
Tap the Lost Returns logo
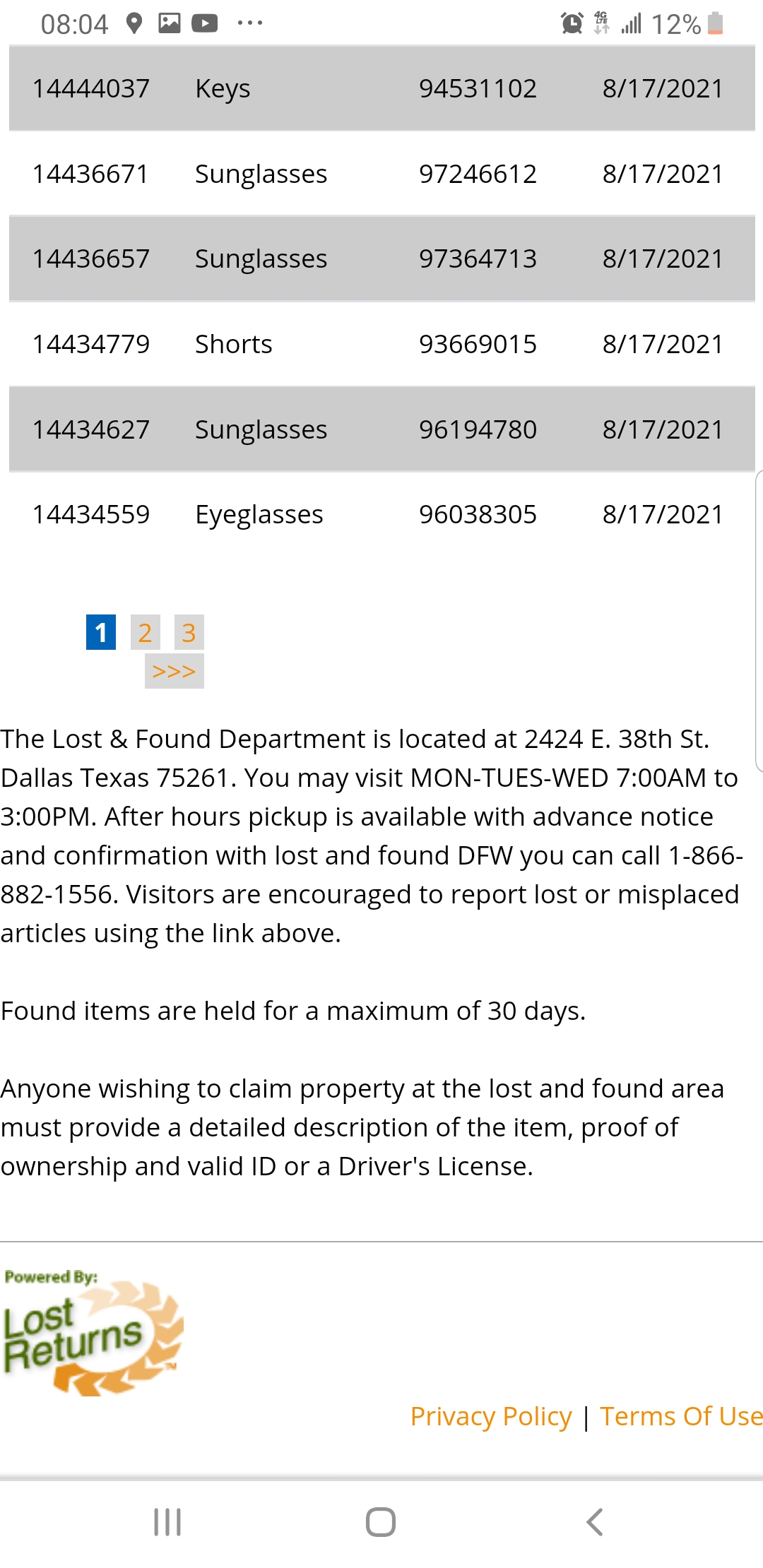click(x=92, y=1335)
